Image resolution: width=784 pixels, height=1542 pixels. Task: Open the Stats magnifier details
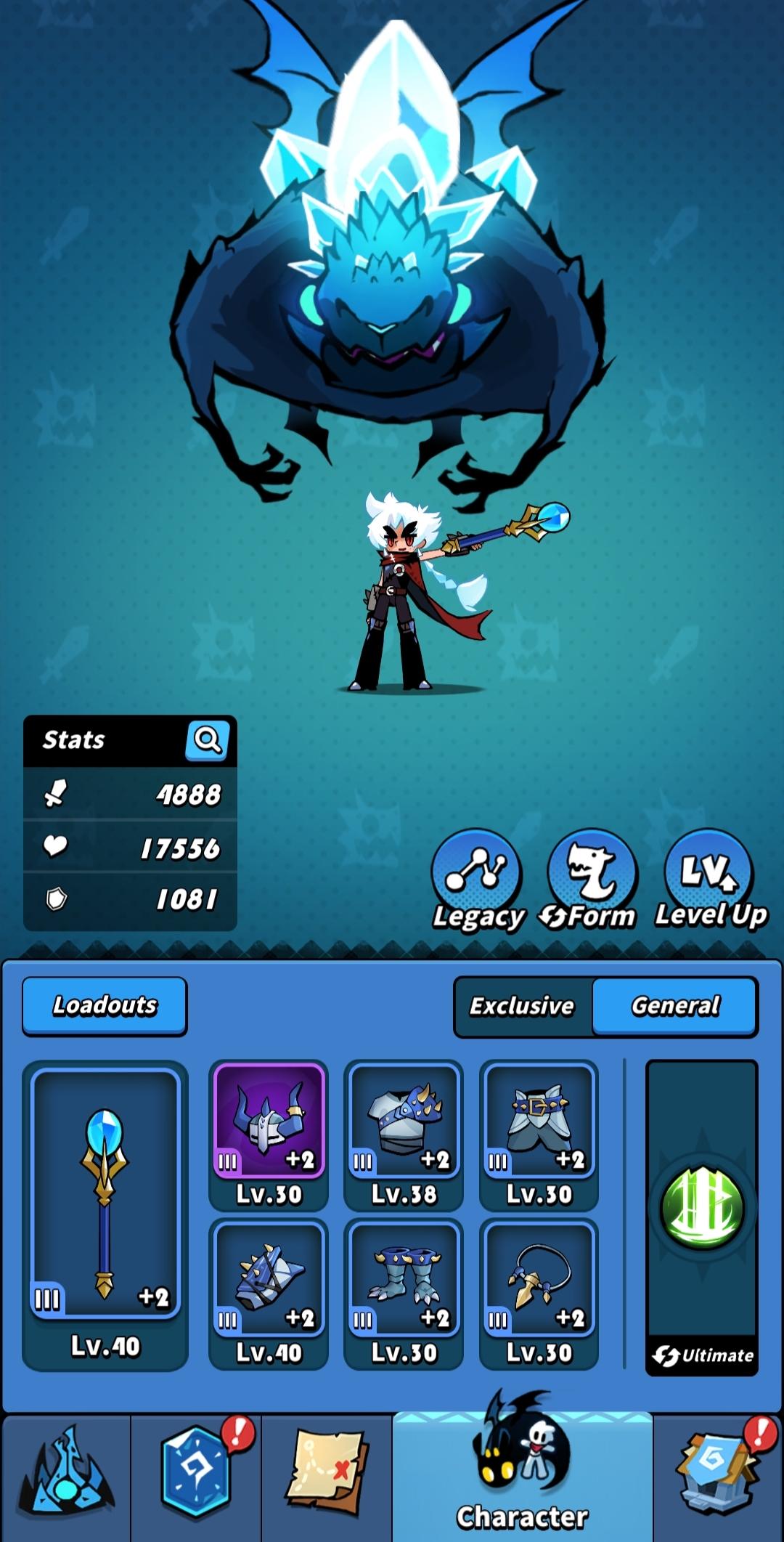(x=208, y=742)
